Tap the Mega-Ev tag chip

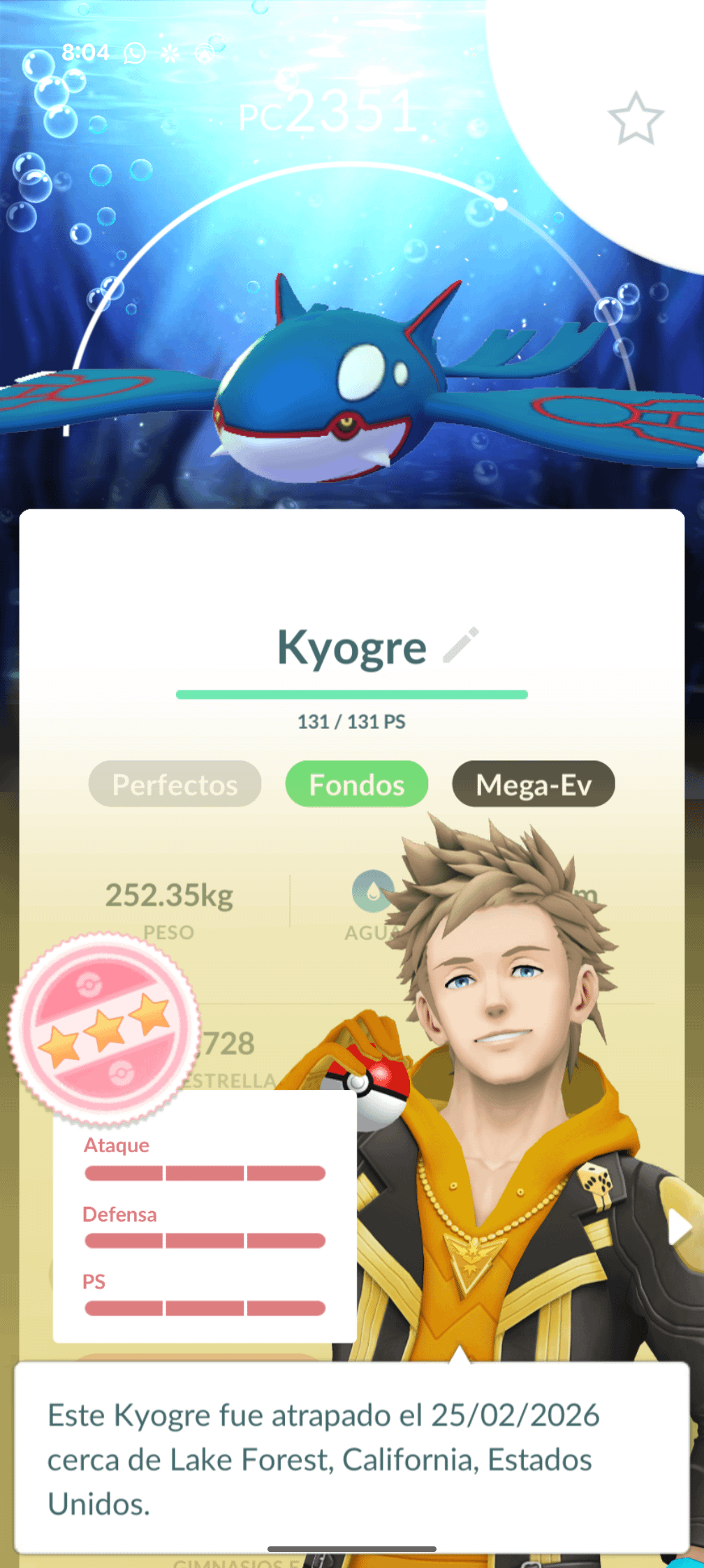click(x=534, y=784)
